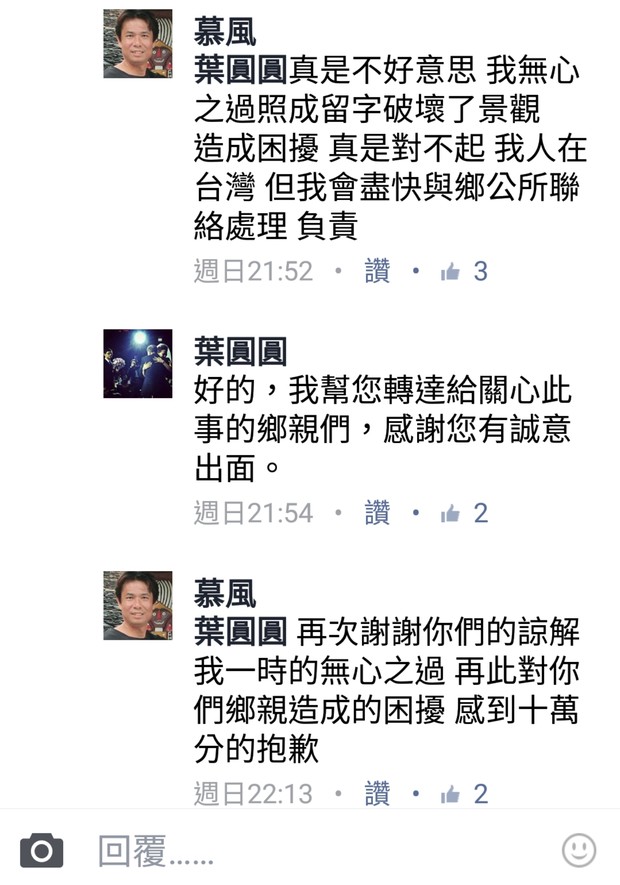
Task: View who liked the 21:52 comment
Action: (x=464, y=271)
